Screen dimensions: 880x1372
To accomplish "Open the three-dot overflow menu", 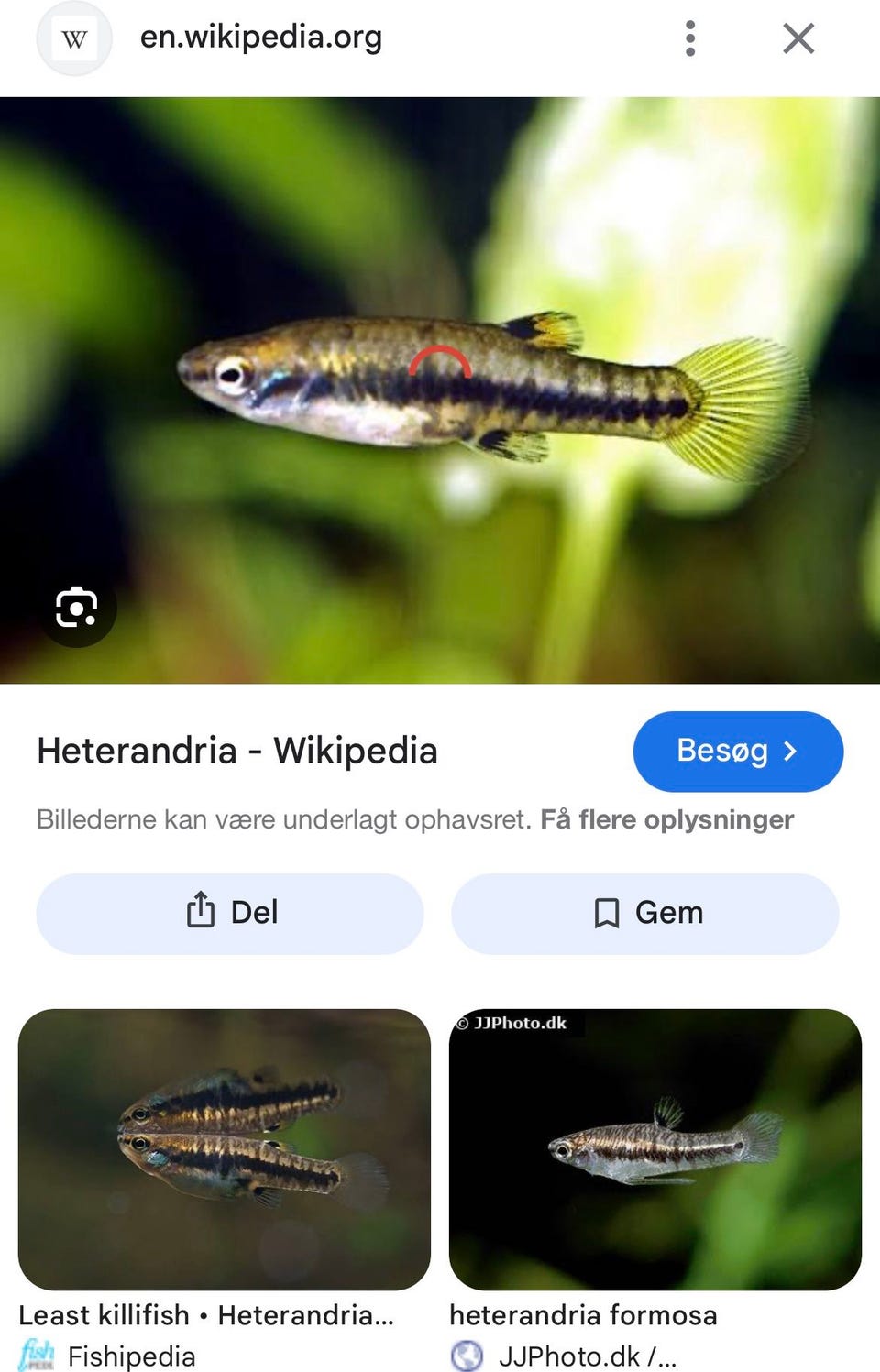I will coord(689,38).
